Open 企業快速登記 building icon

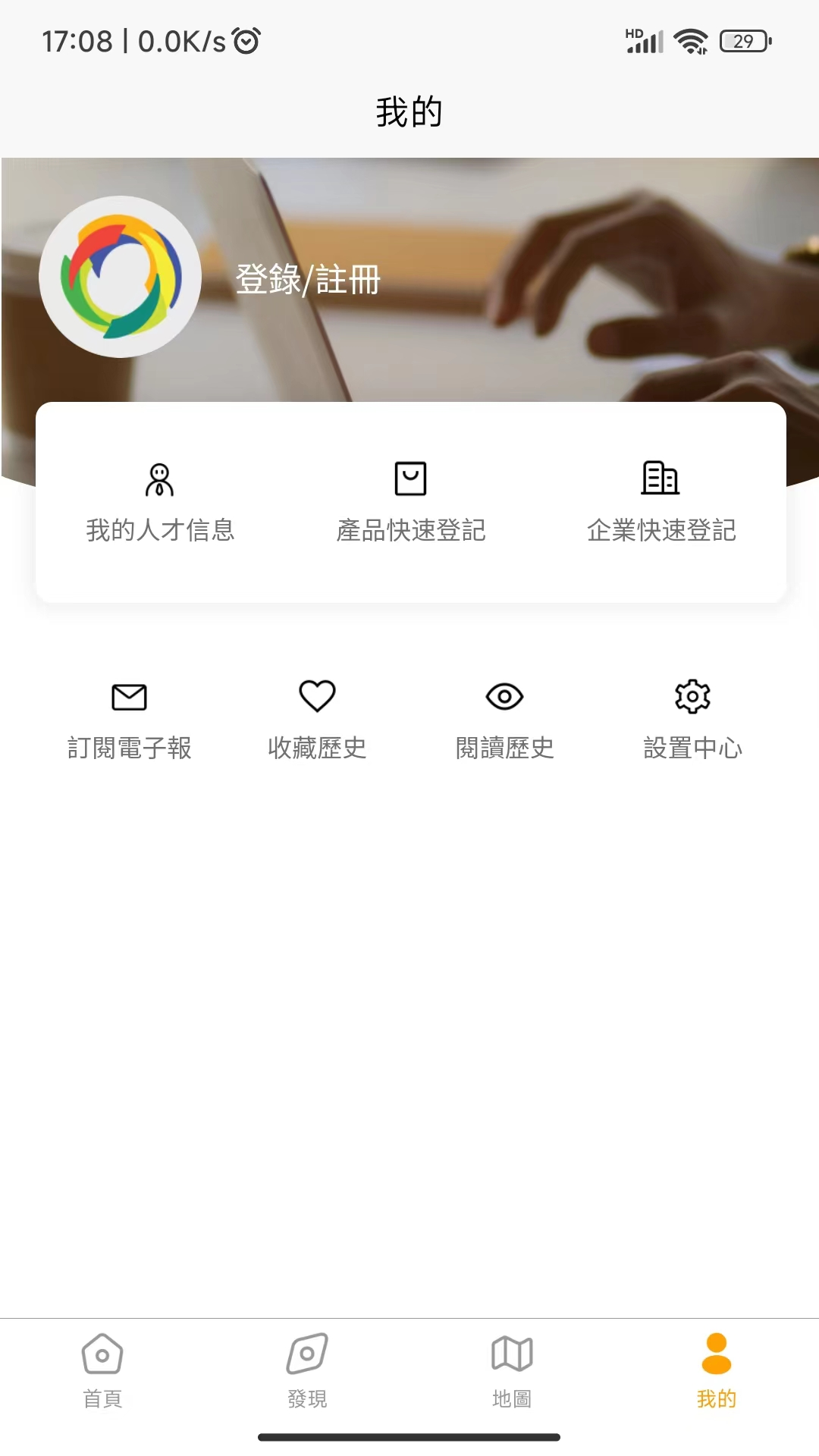[660, 478]
